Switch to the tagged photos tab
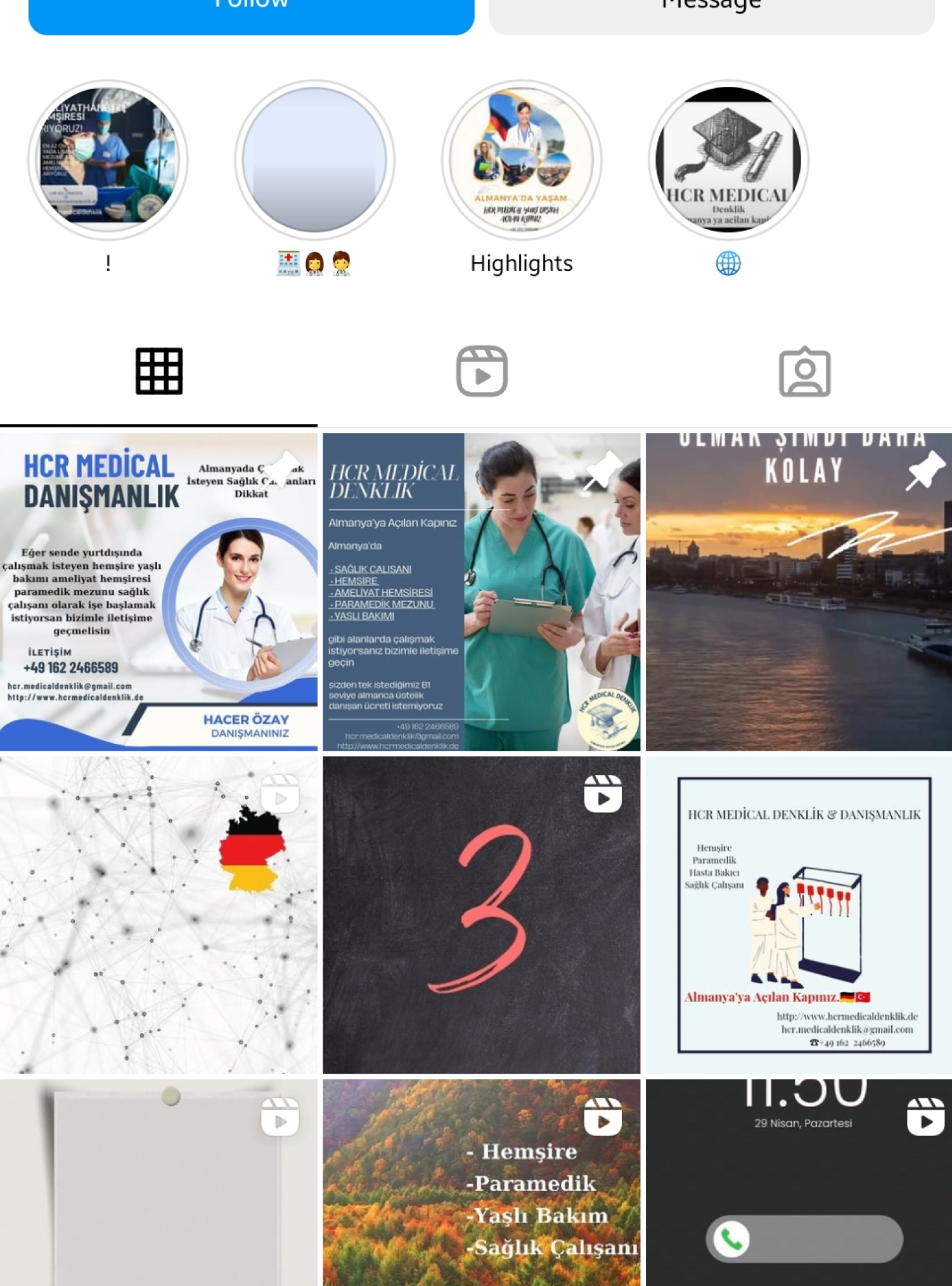 click(x=804, y=372)
